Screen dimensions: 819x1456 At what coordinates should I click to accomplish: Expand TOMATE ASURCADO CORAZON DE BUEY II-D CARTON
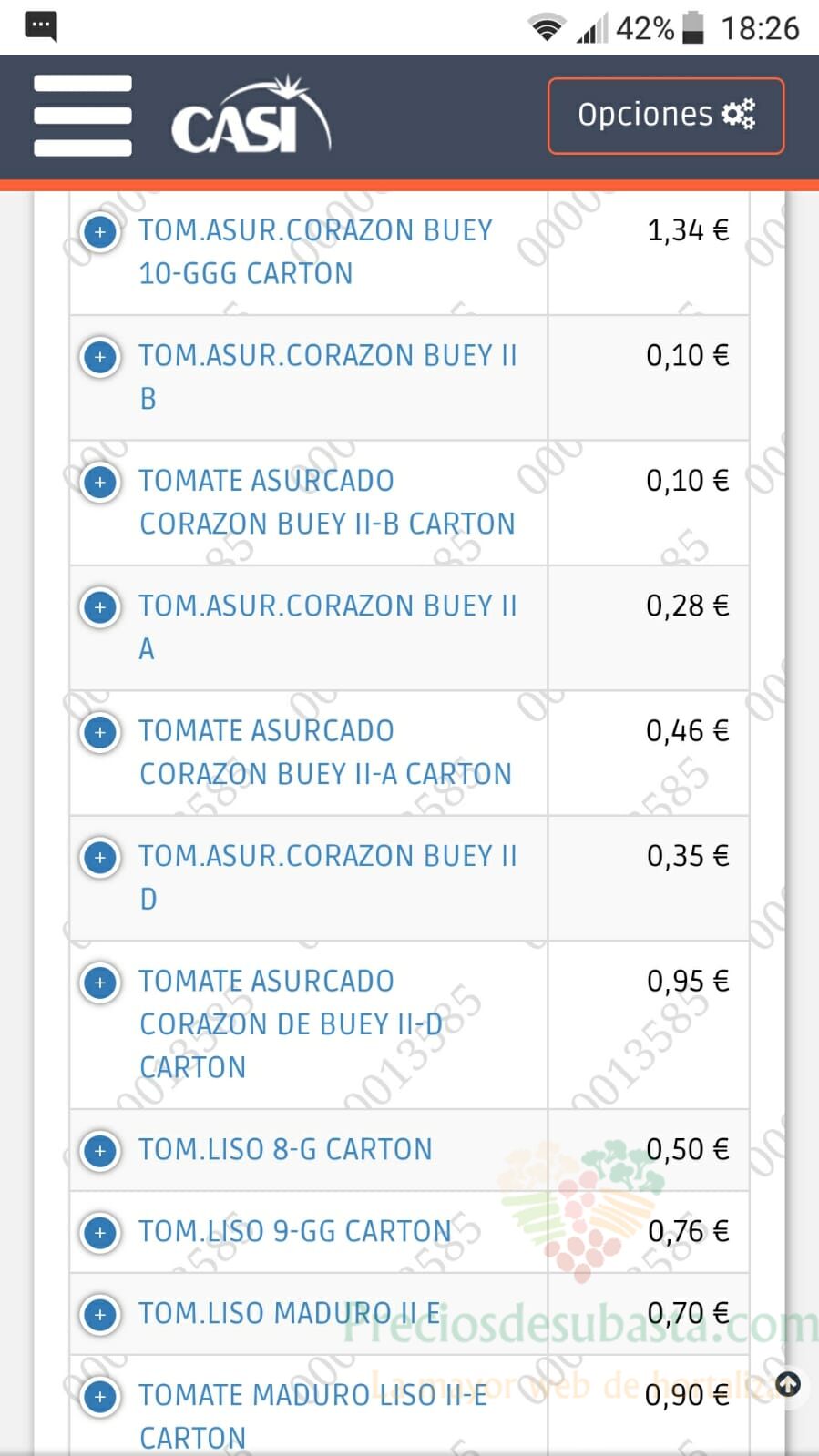100,983
